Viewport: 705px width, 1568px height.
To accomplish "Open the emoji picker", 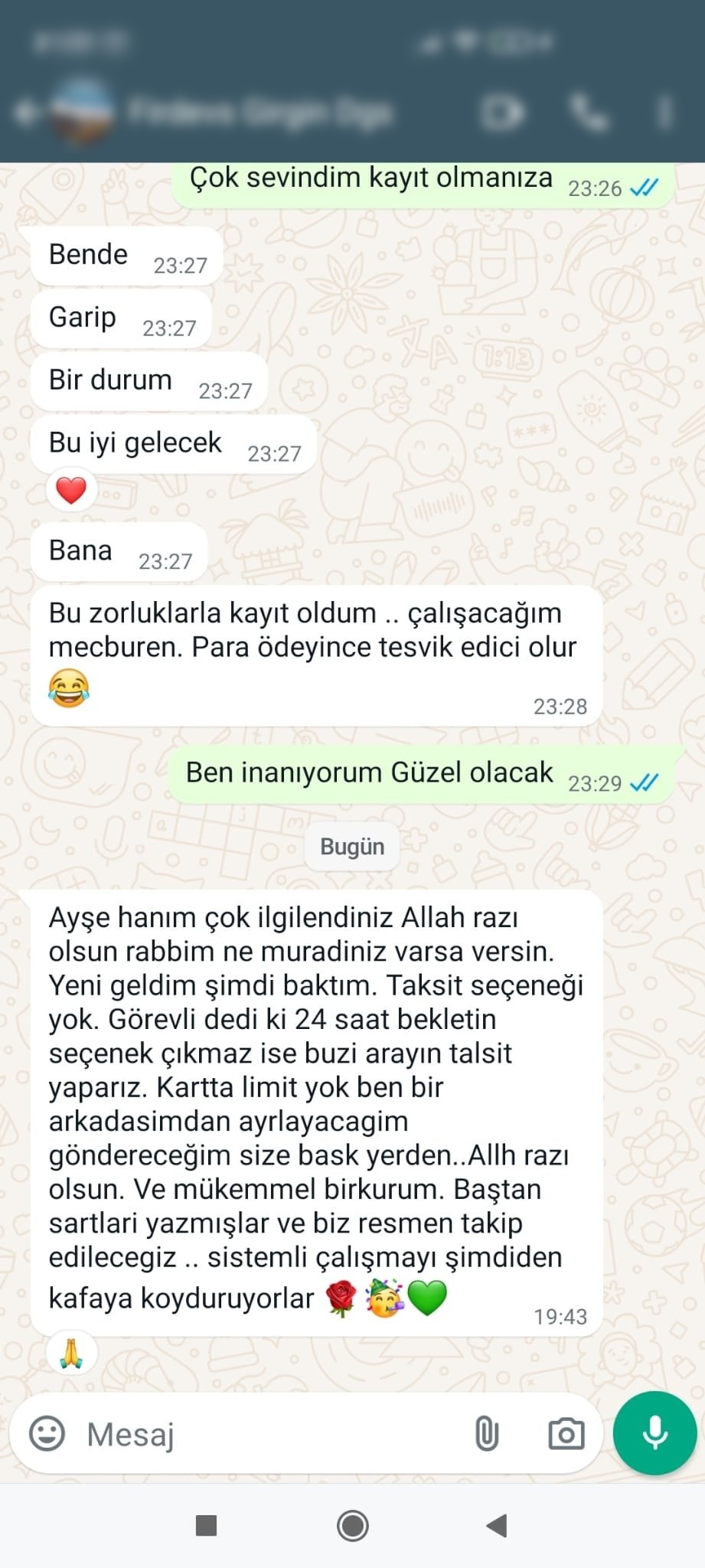I will pos(47,1434).
